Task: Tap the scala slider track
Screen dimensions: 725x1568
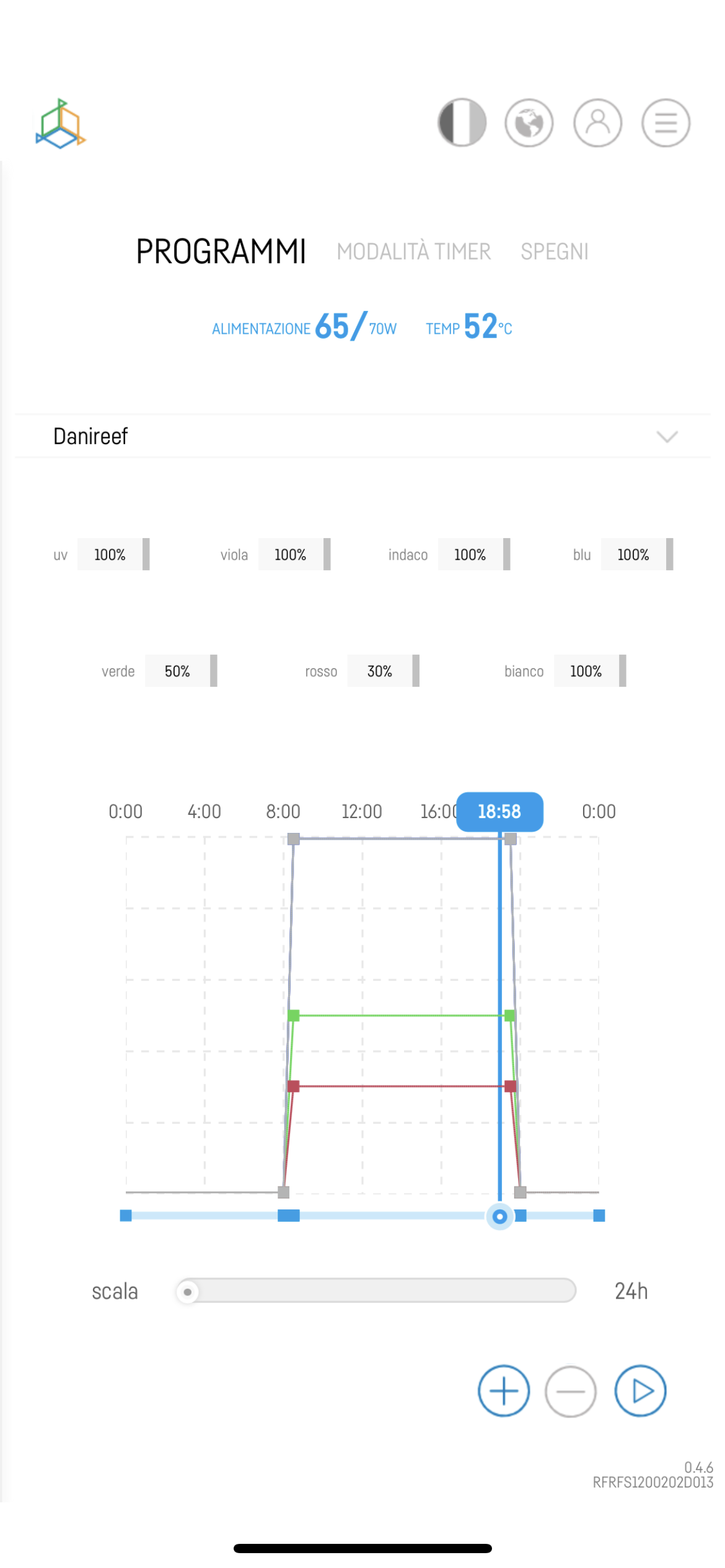Action: [x=376, y=1291]
